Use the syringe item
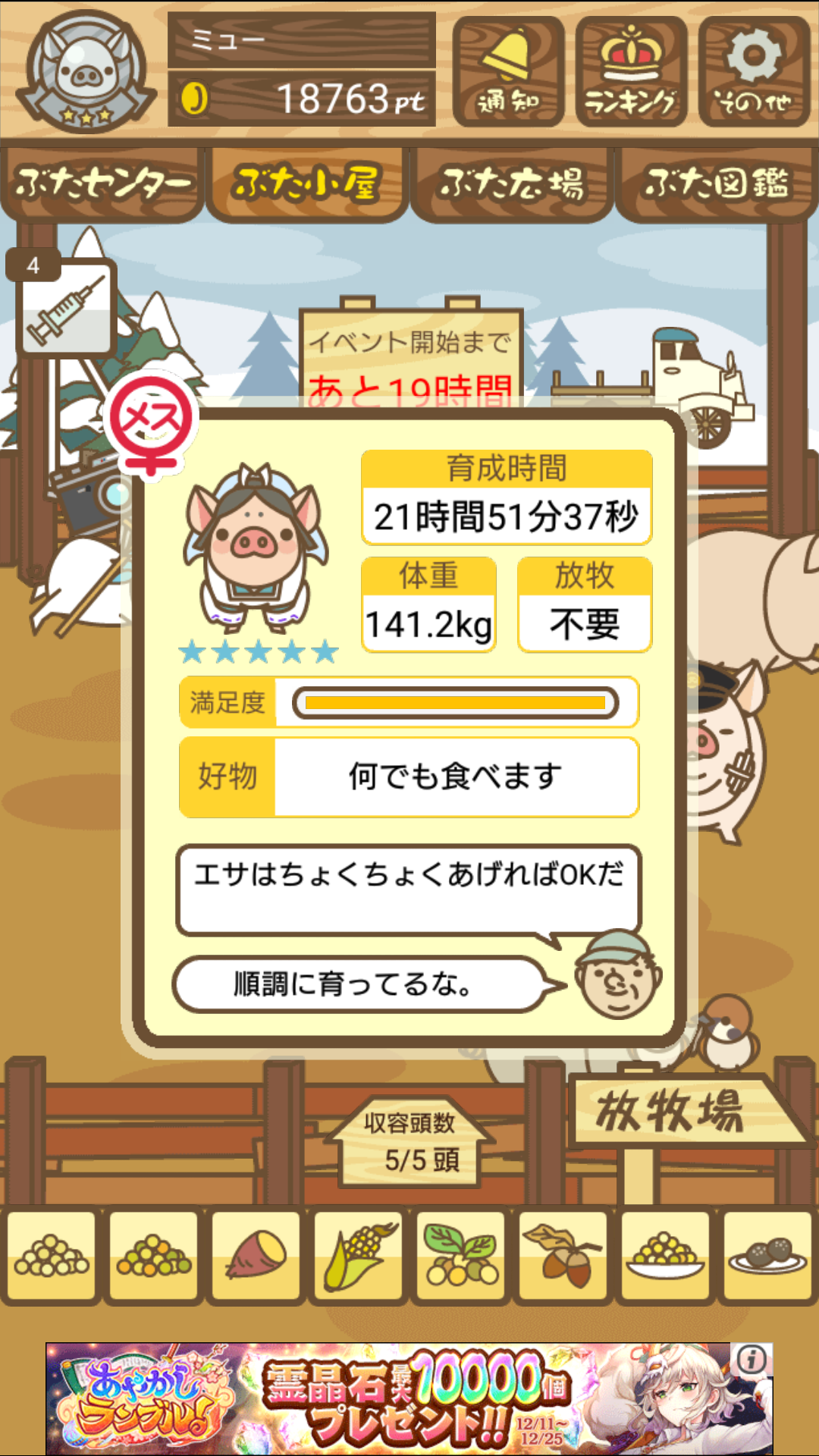Viewport: 819px width, 1456px height. pyautogui.click(x=67, y=308)
